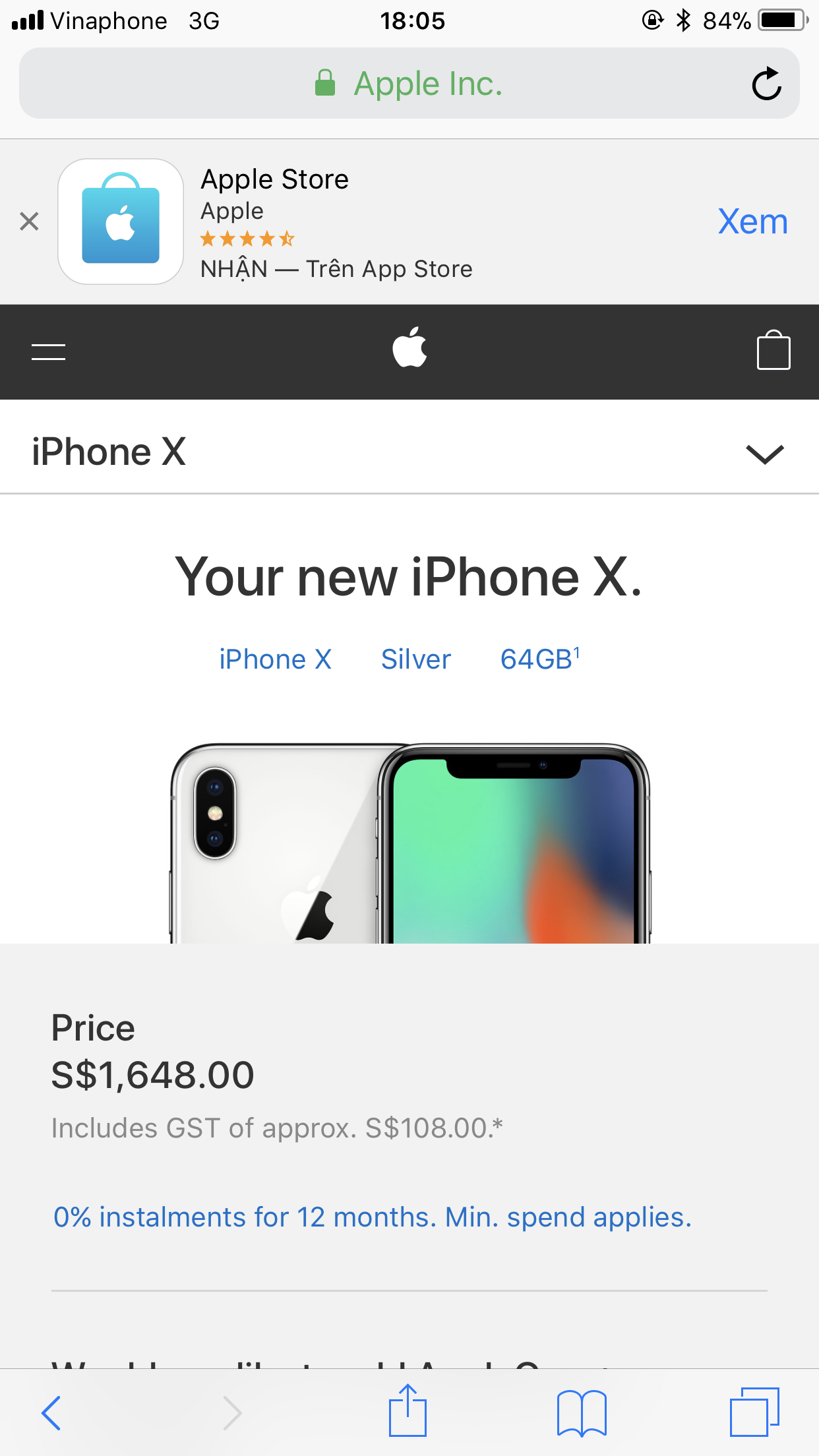The width and height of the screenshot is (819, 1456).
Task: Change the 64GB storage selection
Action: click(539, 659)
